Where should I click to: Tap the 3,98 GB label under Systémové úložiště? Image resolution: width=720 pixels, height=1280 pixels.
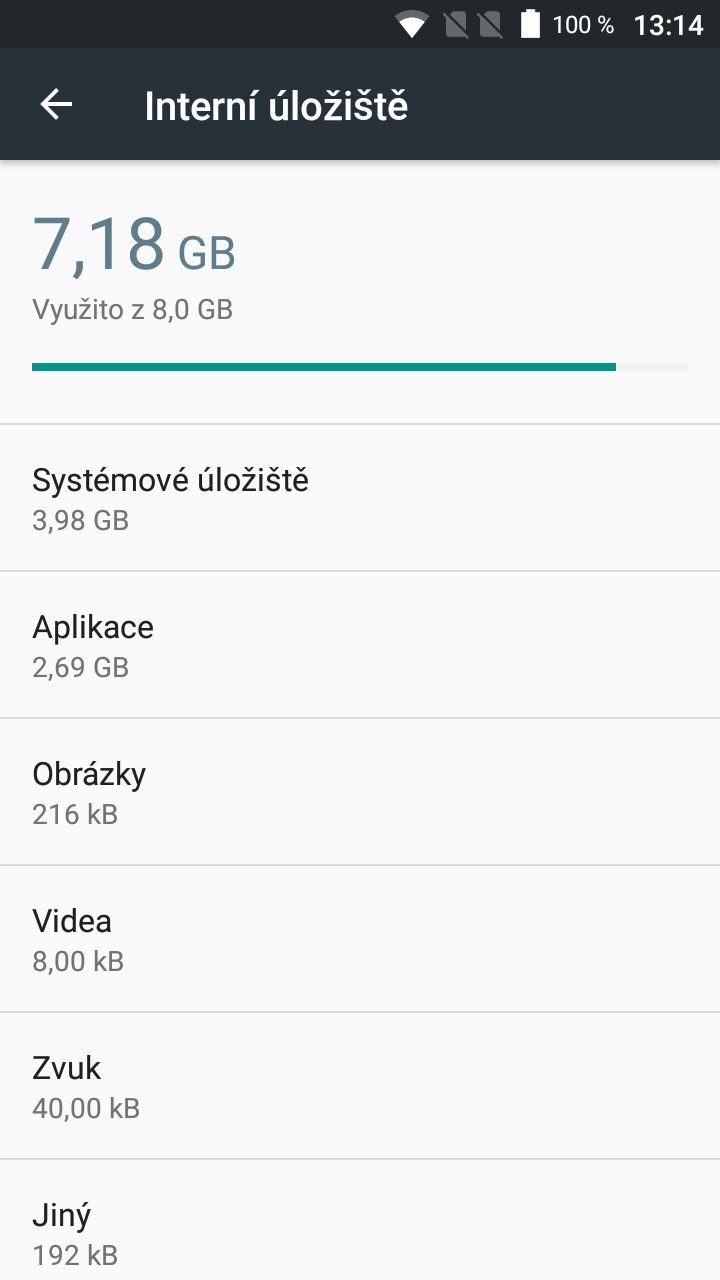click(80, 520)
